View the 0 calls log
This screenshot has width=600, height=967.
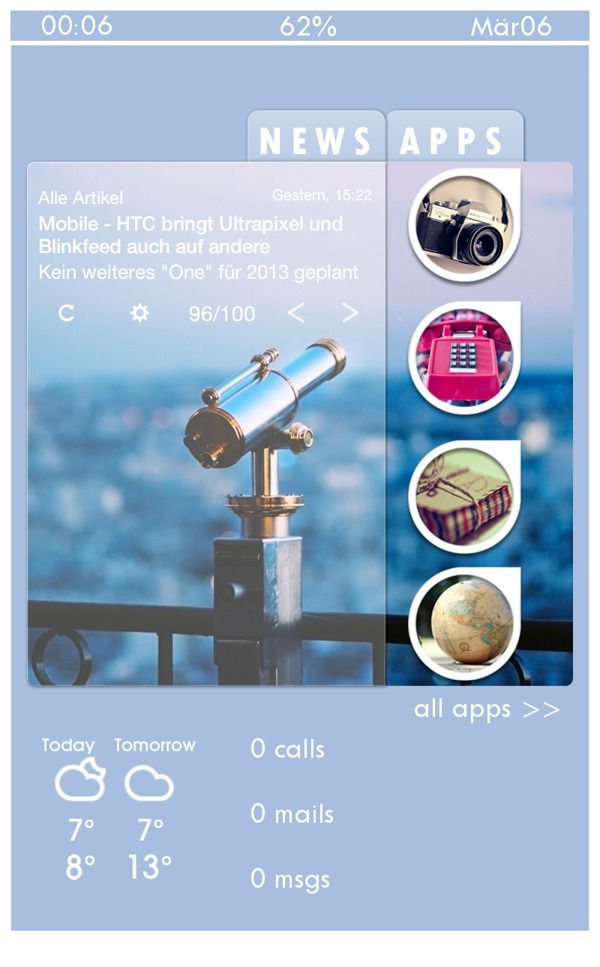[x=287, y=749]
